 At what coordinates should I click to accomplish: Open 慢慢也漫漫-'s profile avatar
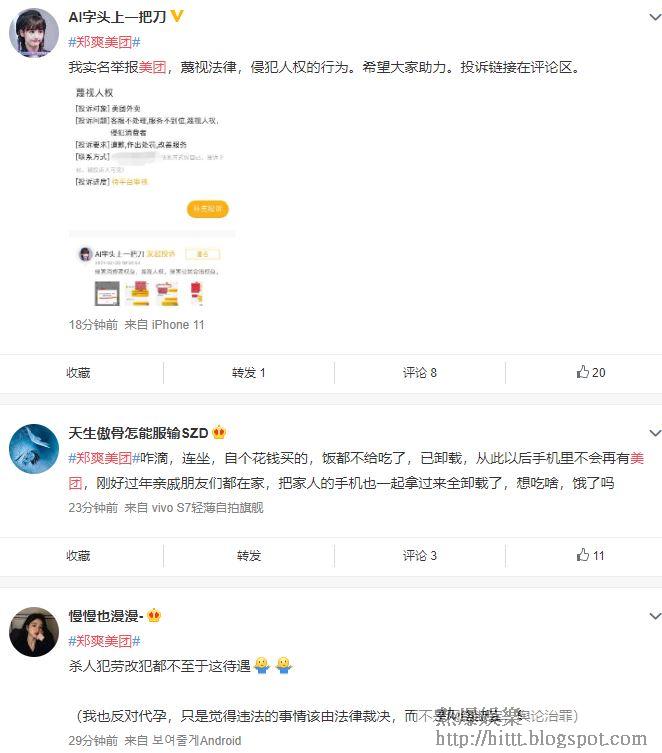(33, 632)
